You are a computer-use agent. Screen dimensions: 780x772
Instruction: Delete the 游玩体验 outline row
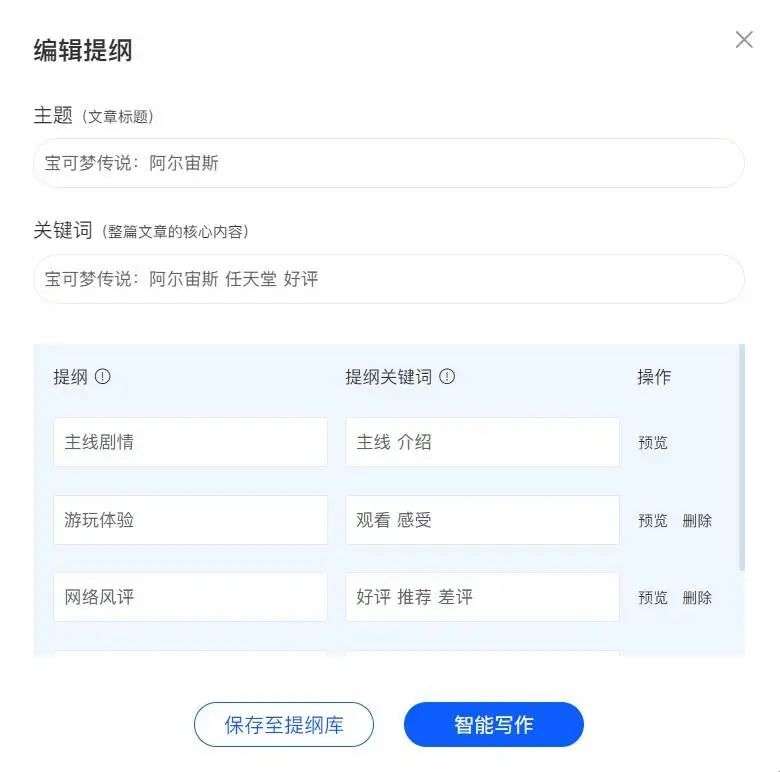[x=697, y=521]
